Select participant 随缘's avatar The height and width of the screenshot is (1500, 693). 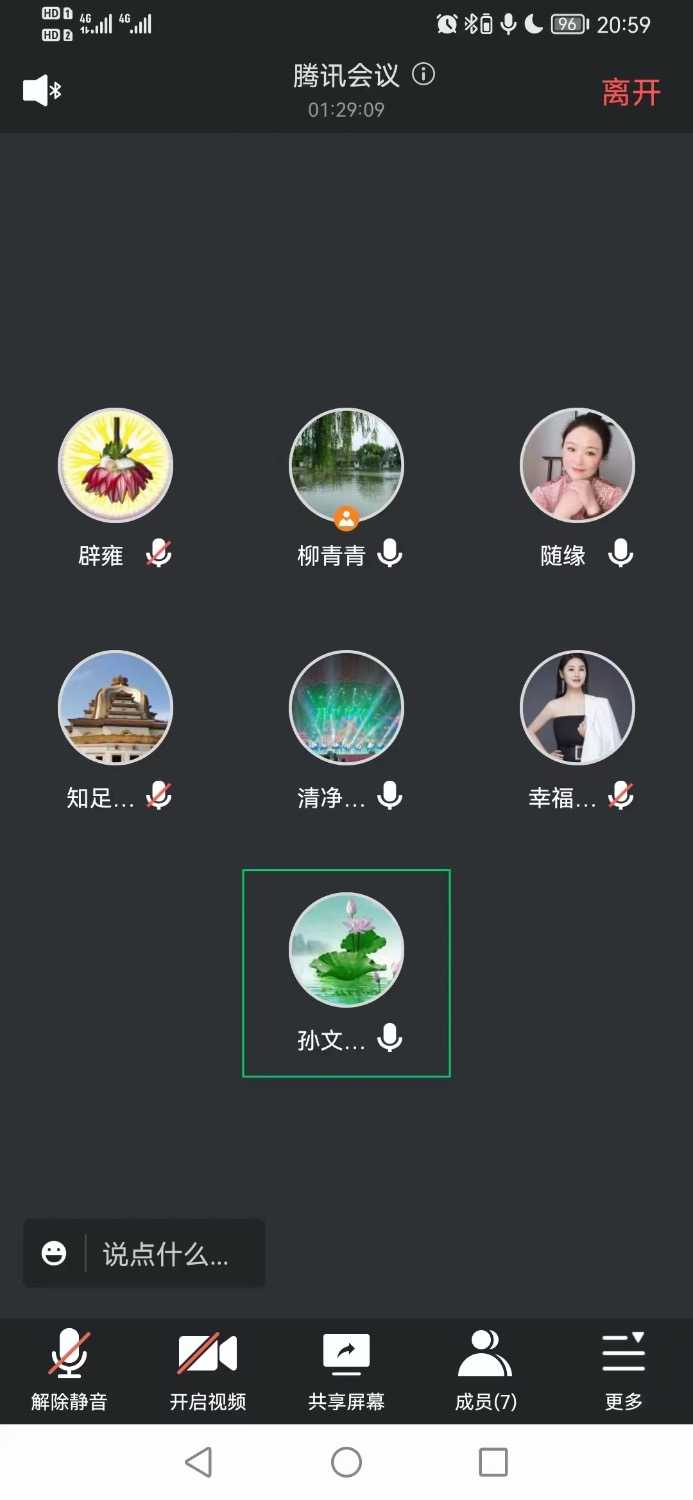tap(577, 466)
